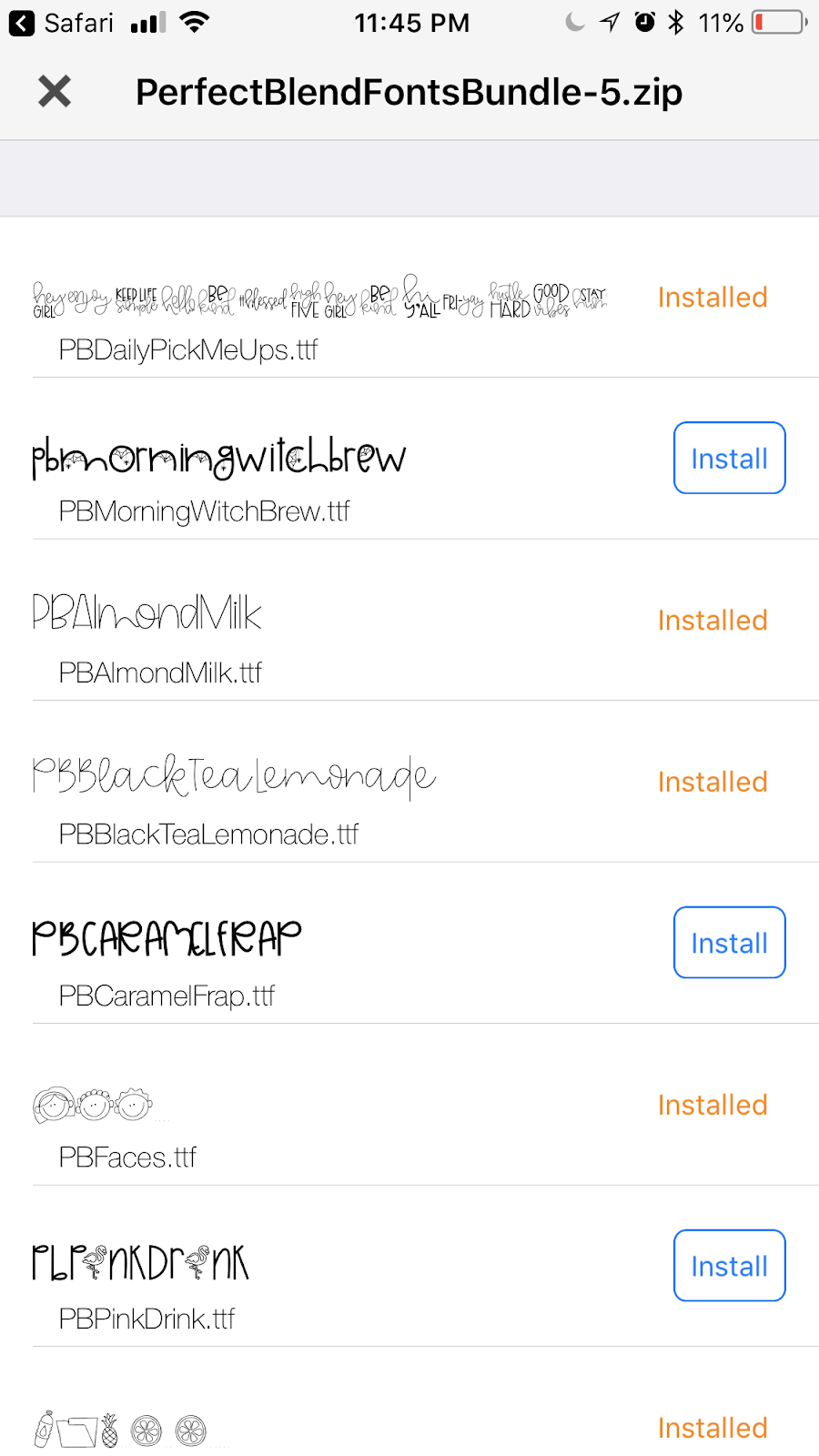
Task: Tap the PBPinkDrink.ttf filename text
Action: click(147, 1319)
